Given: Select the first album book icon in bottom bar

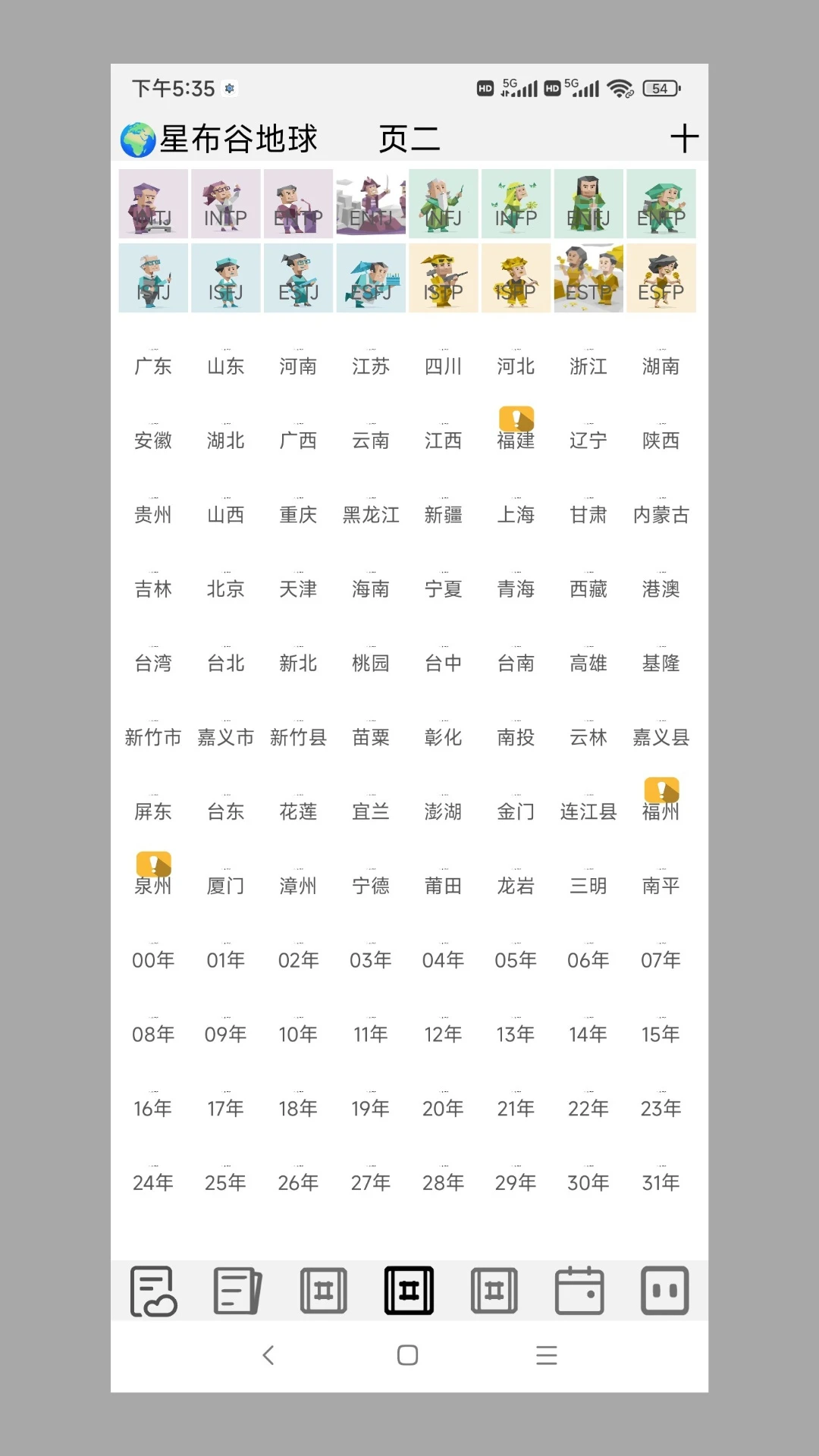Looking at the screenshot, I should [x=324, y=1291].
